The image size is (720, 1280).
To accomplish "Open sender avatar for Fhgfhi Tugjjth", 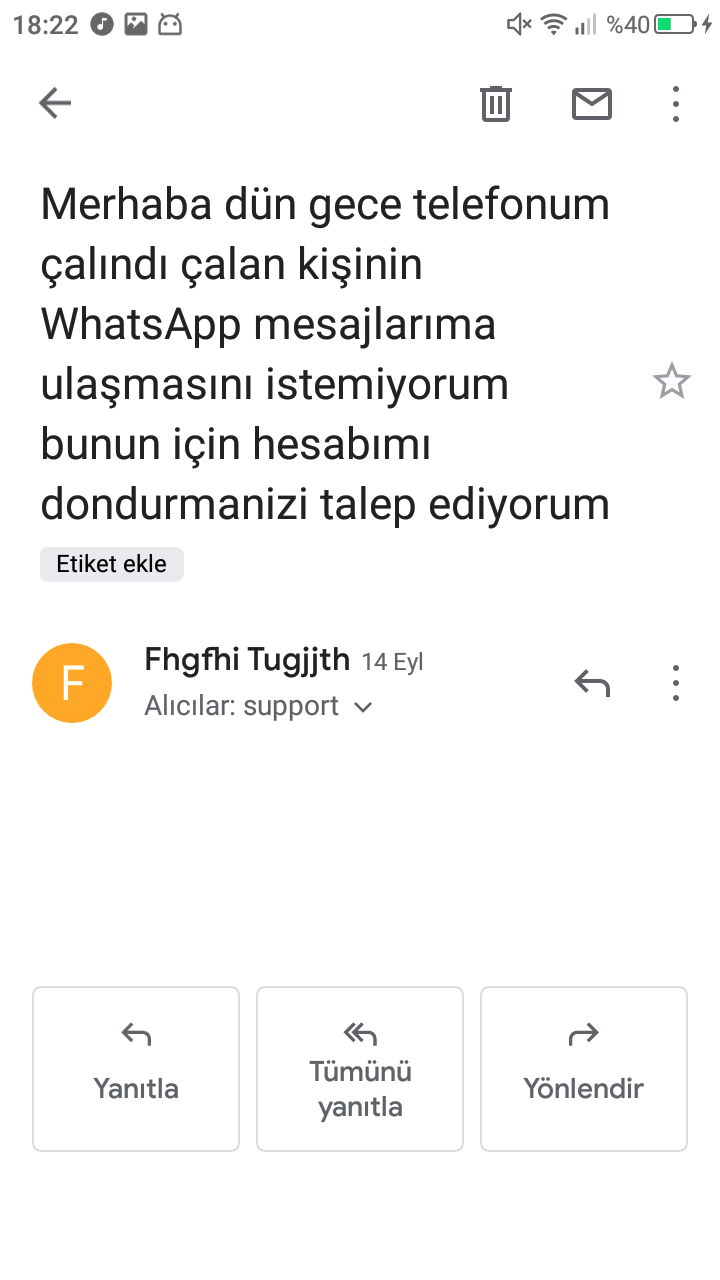I will tap(72, 683).
